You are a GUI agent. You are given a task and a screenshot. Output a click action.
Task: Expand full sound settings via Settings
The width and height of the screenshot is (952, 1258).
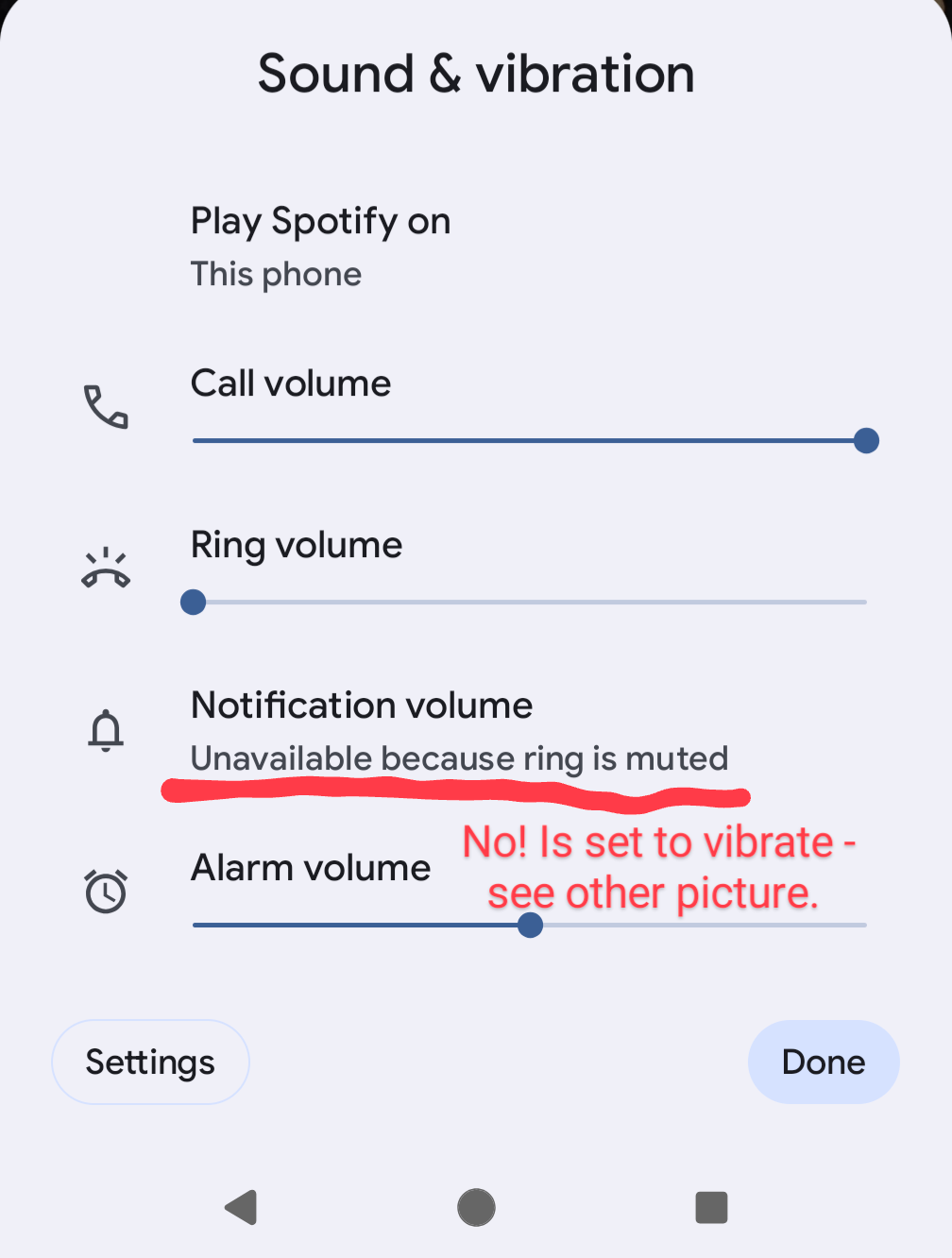pos(149,1062)
